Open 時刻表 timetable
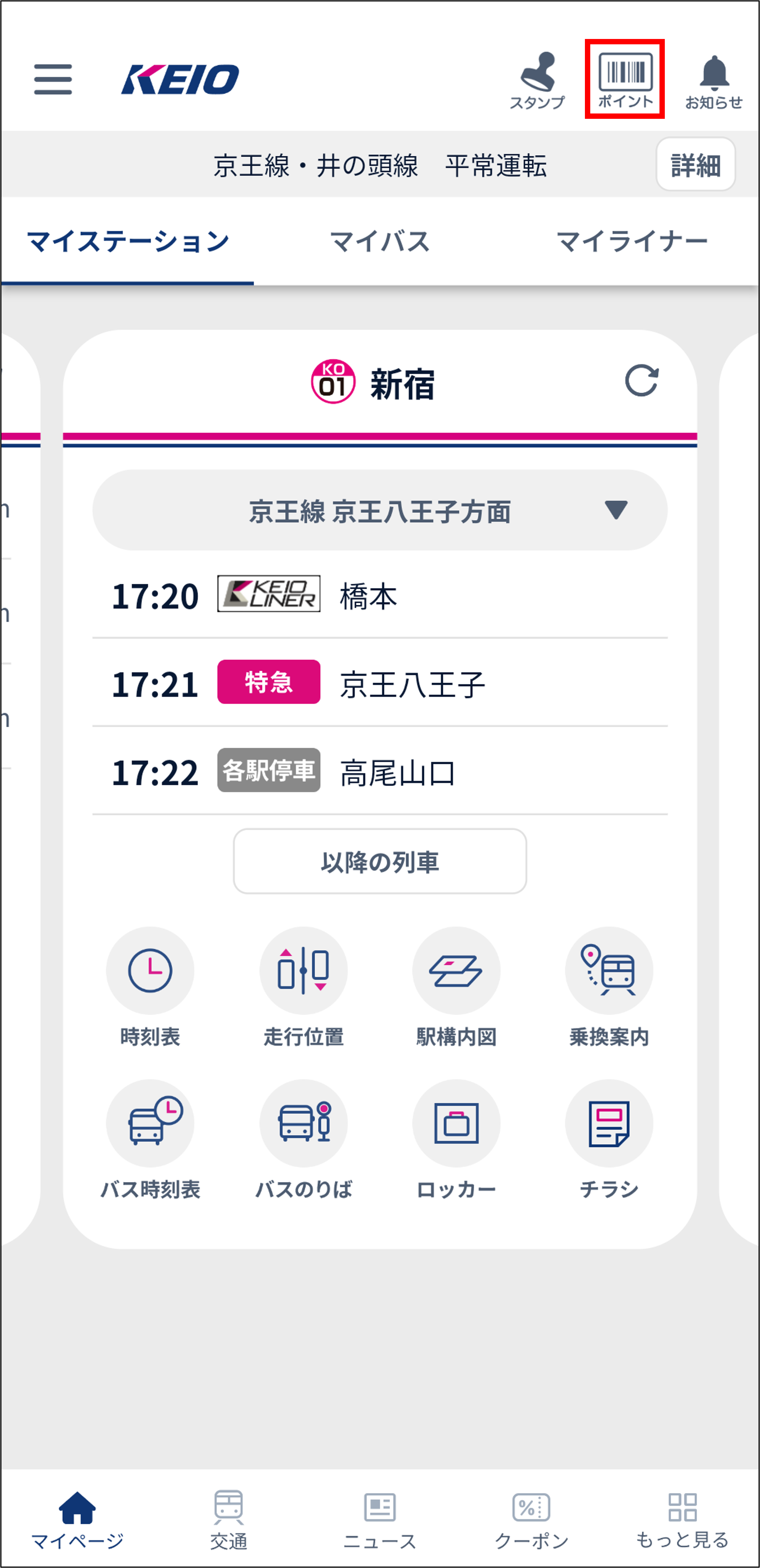The height and width of the screenshot is (1568, 760). 150,986
